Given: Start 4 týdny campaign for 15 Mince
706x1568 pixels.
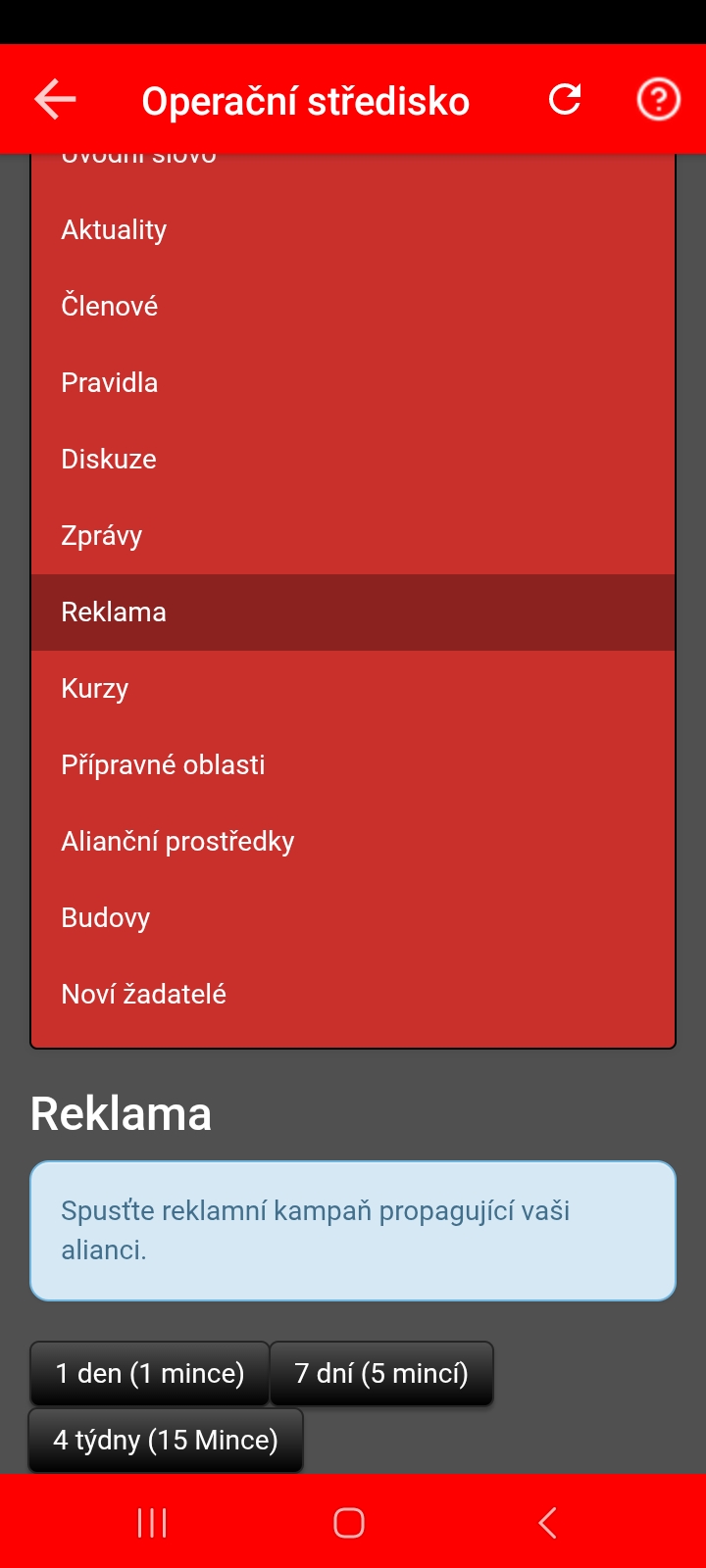Looking at the screenshot, I should click(x=166, y=1441).
